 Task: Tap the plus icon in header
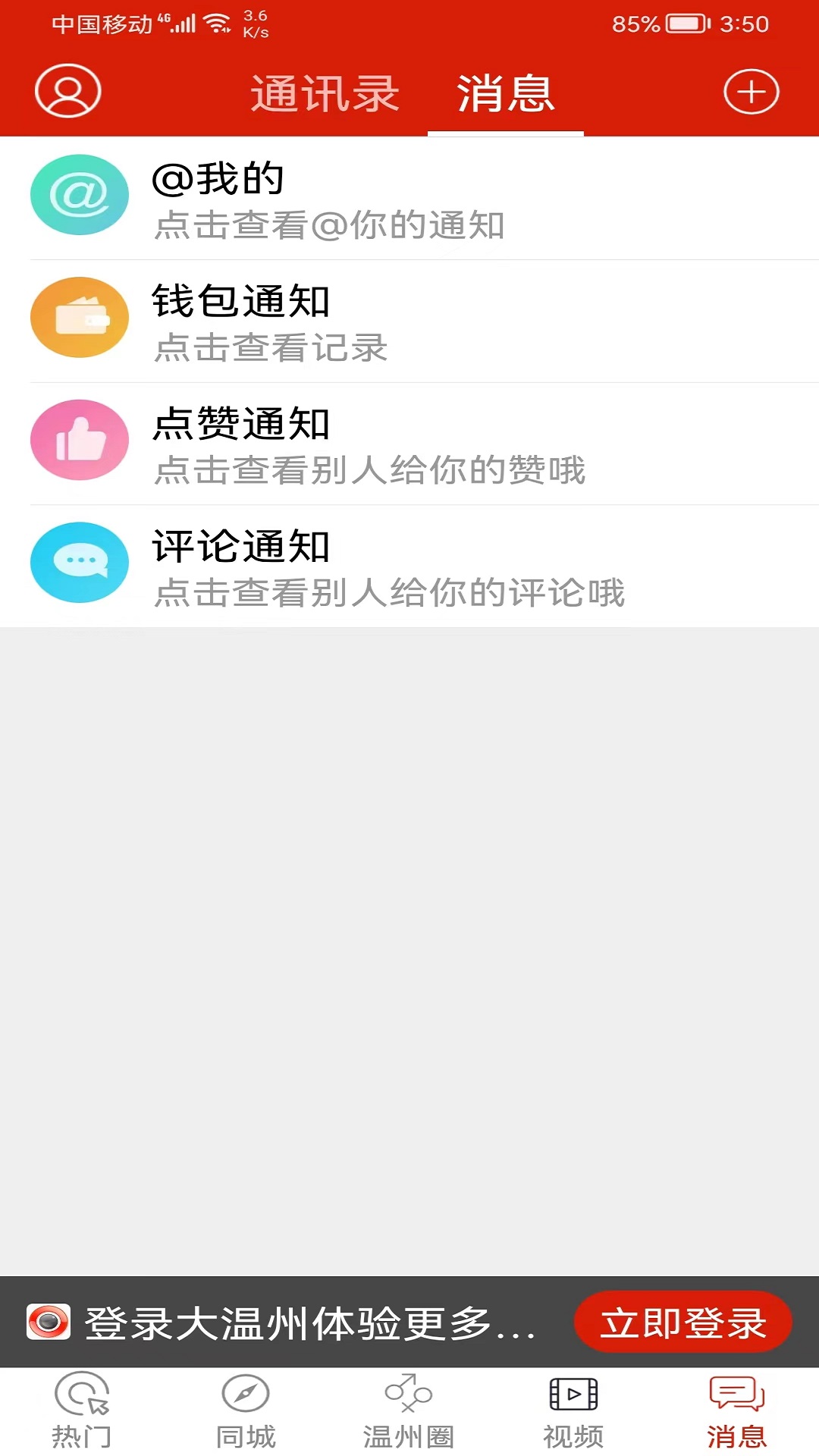(751, 93)
